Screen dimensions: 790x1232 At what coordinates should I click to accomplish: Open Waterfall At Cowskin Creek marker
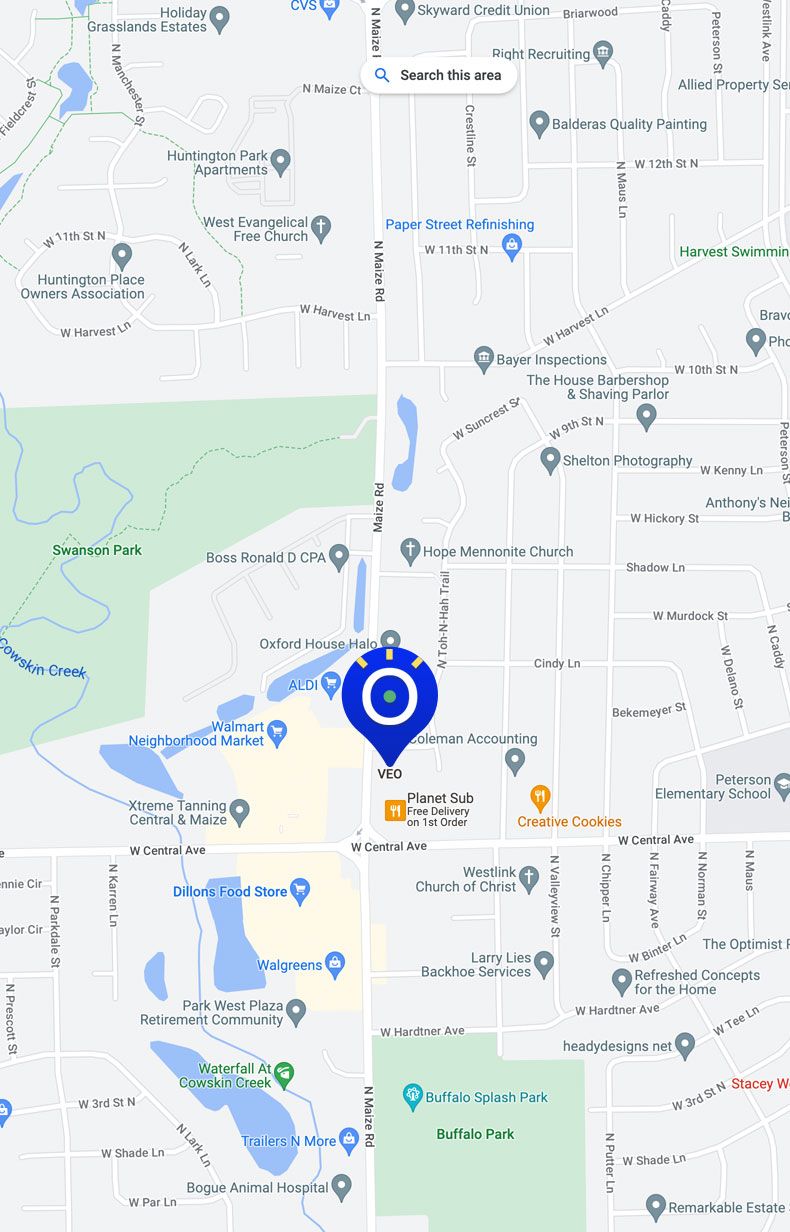click(x=284, y=1075)
